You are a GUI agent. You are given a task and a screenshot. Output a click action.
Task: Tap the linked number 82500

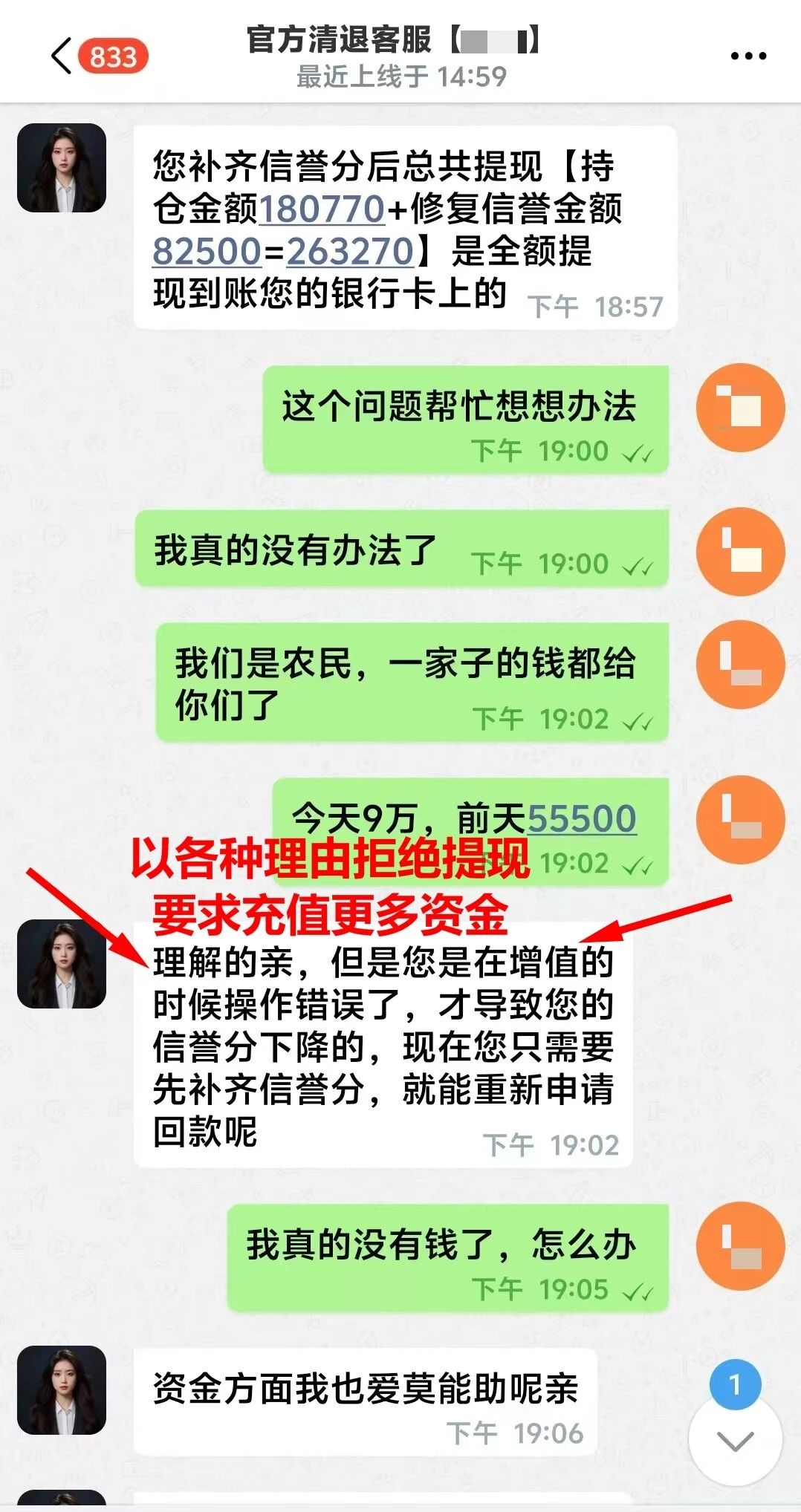click(x=207, y=251)
